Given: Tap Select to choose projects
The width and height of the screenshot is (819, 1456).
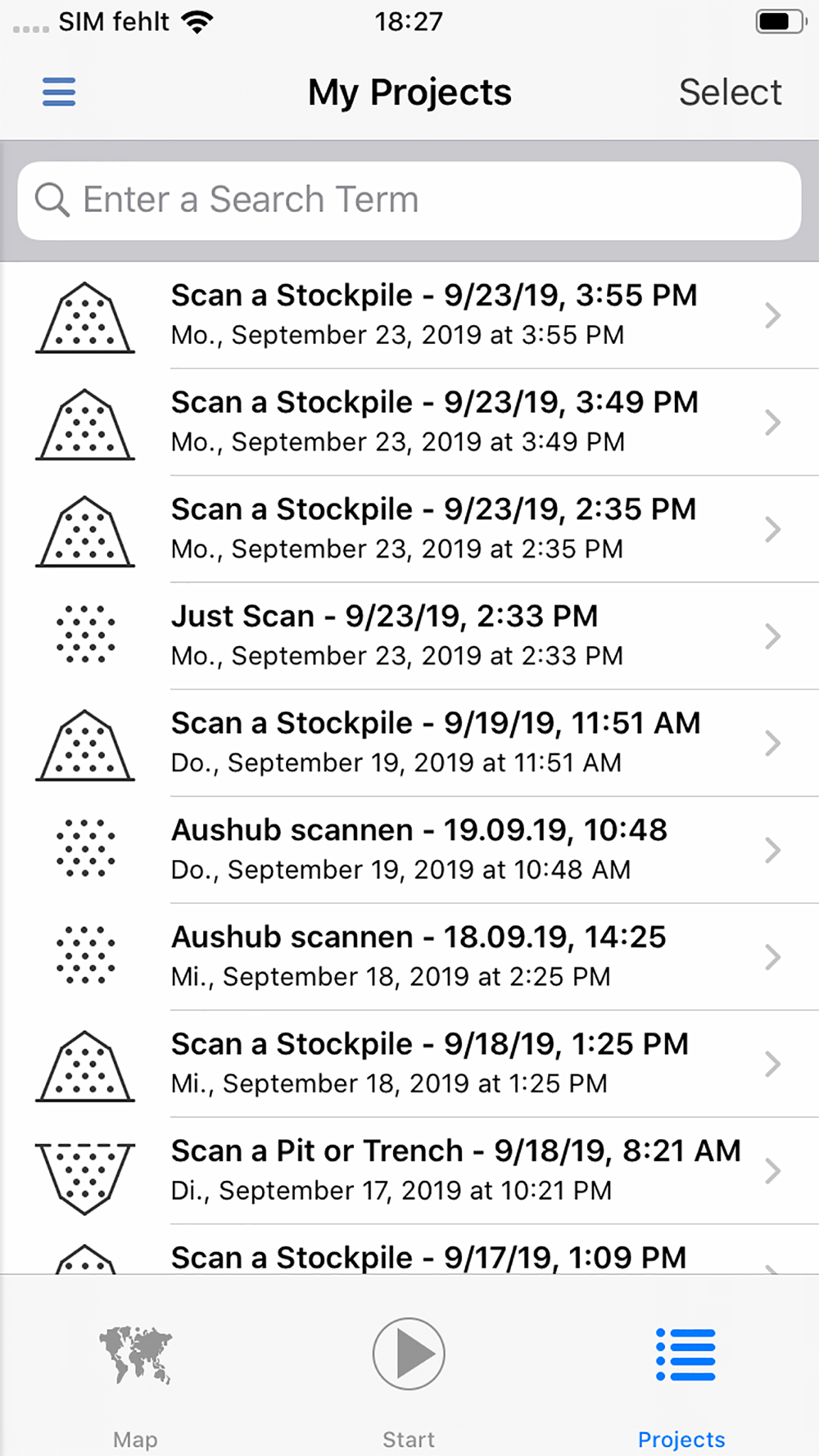Looking at the screenshot, I should pos(730,92).
